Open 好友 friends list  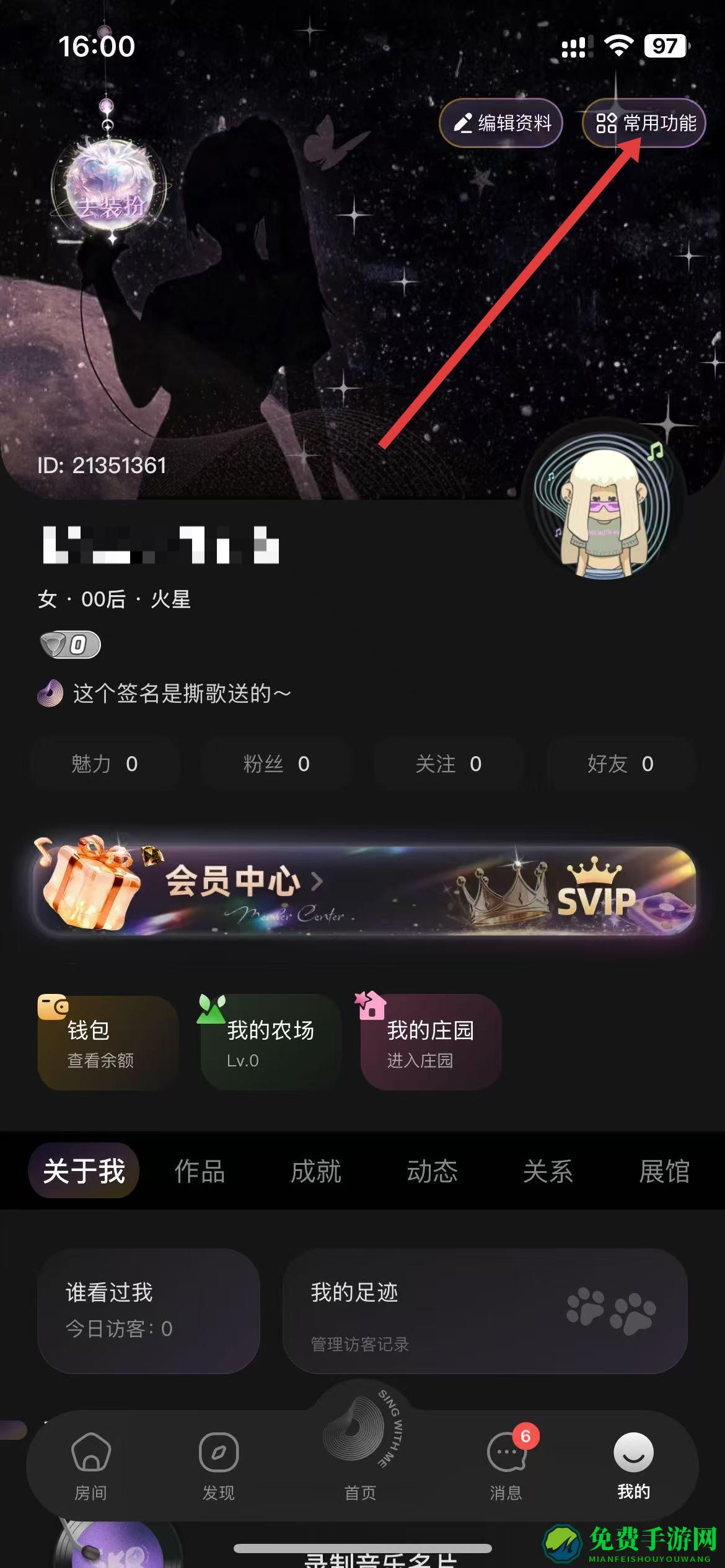tap(620, 764)
